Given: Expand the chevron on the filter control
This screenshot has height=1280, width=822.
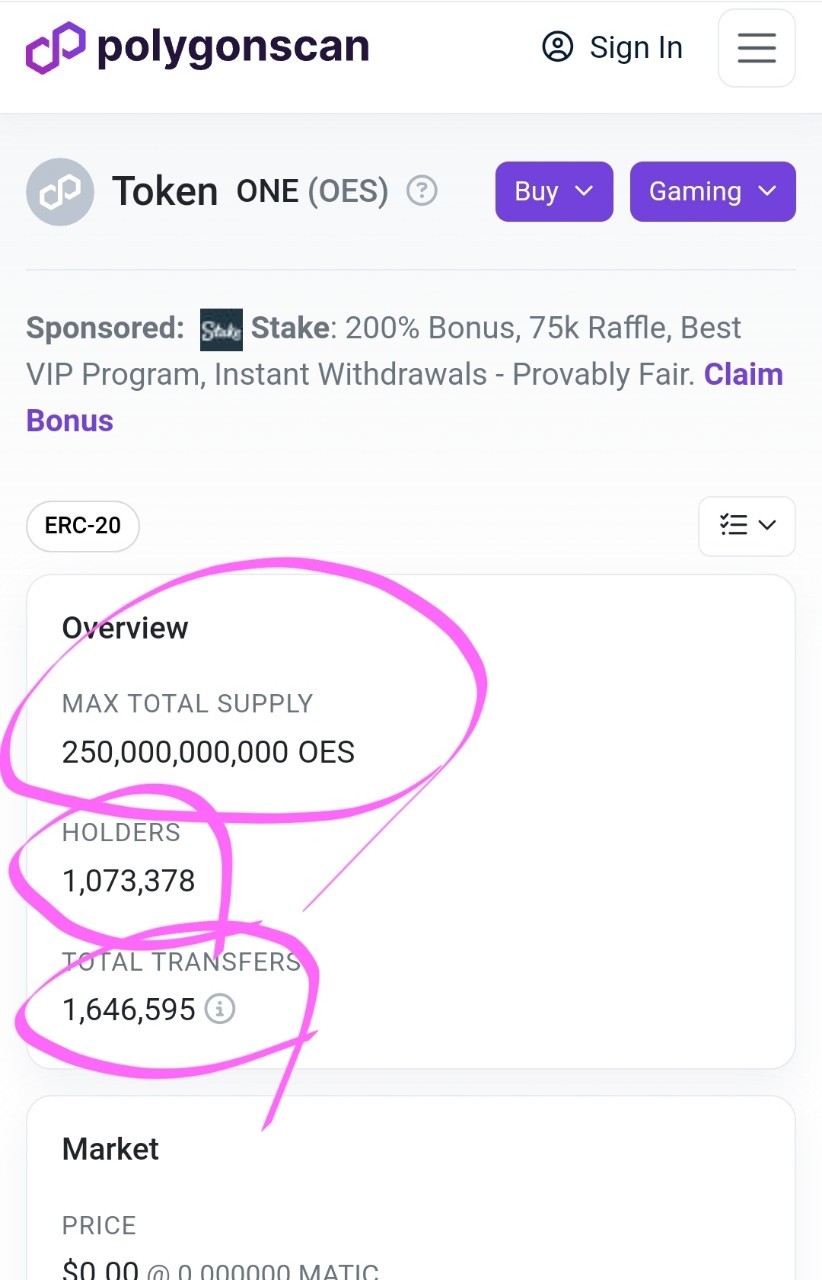Looking at the screenshot, I should coord(765,525).
